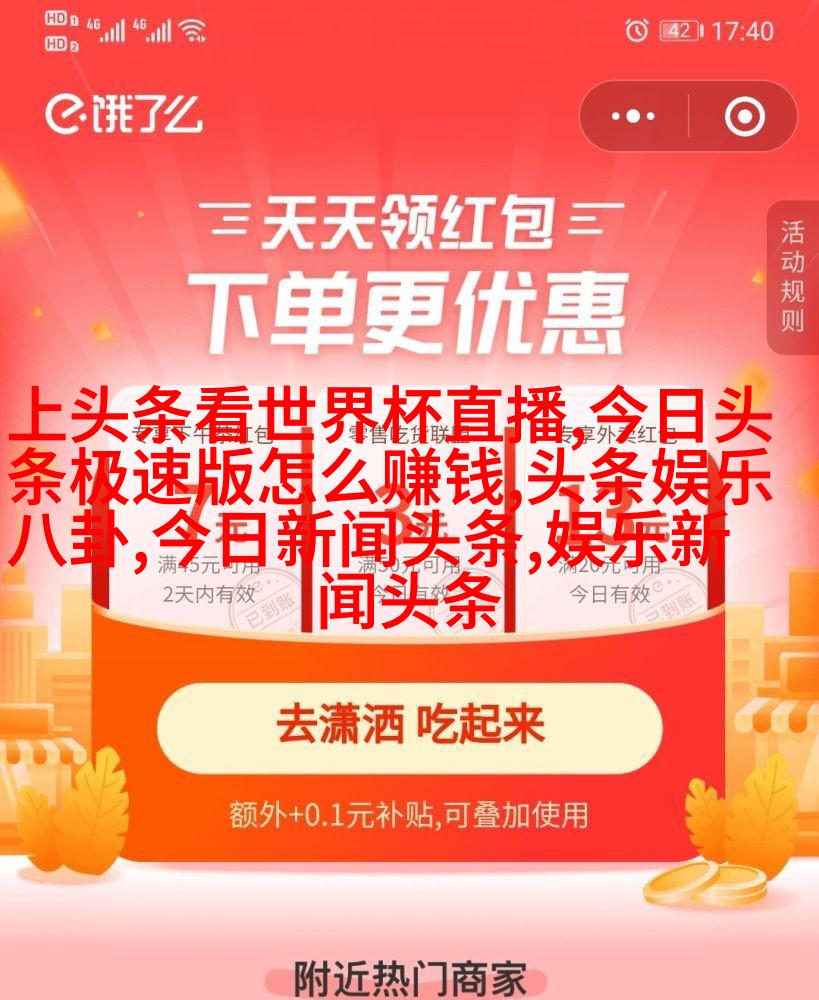Open the mini program more-options menu
819x1000 pixels.
pyautogui.click(x=633, y=116)
